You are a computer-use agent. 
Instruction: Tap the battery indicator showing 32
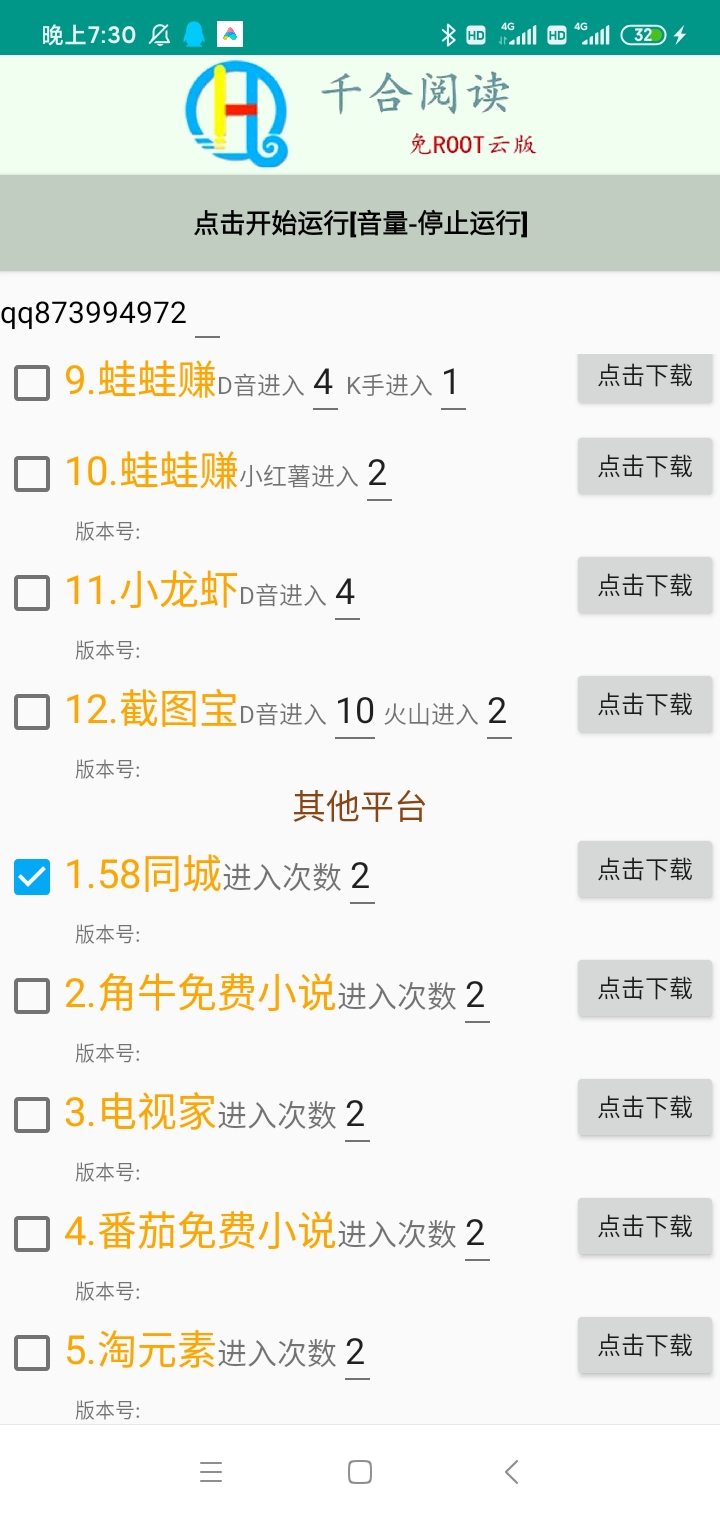(645, 33)
